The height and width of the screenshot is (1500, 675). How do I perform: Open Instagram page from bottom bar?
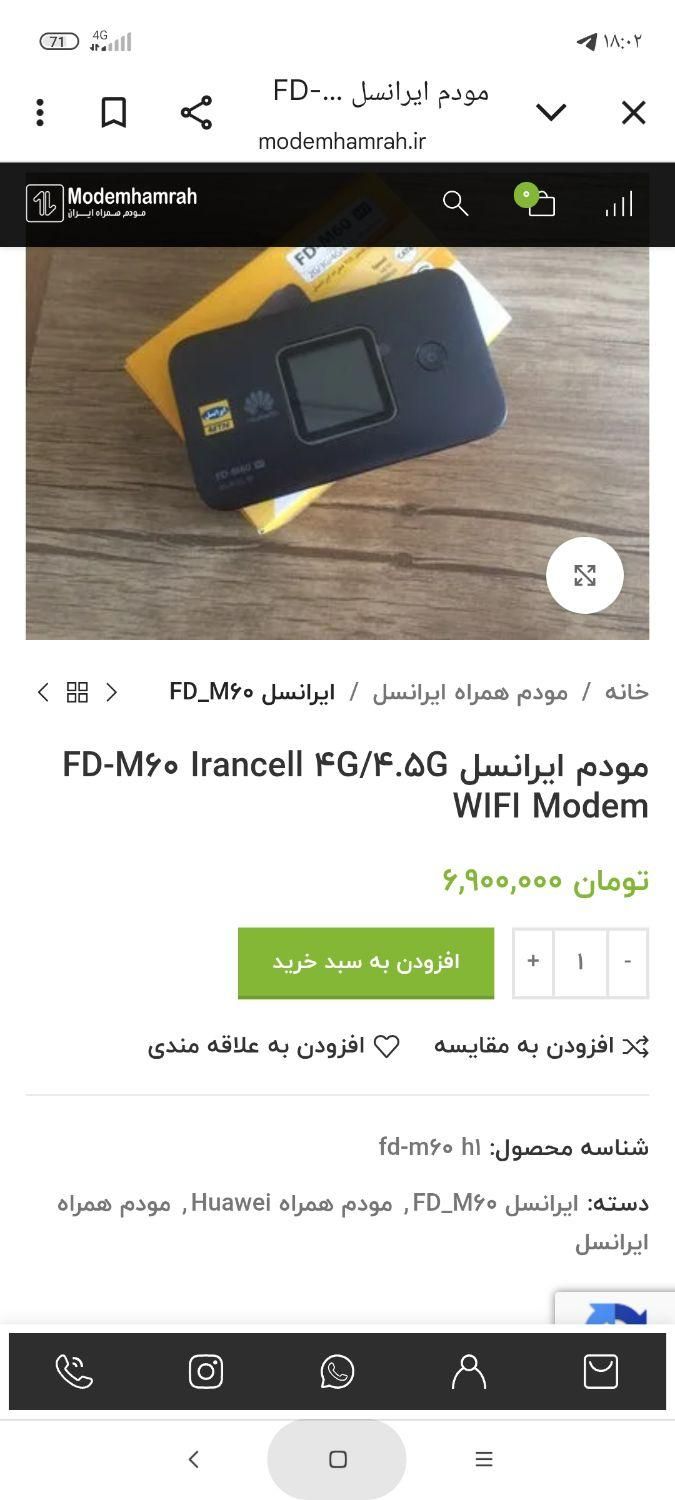click(x=206, y=1371)
